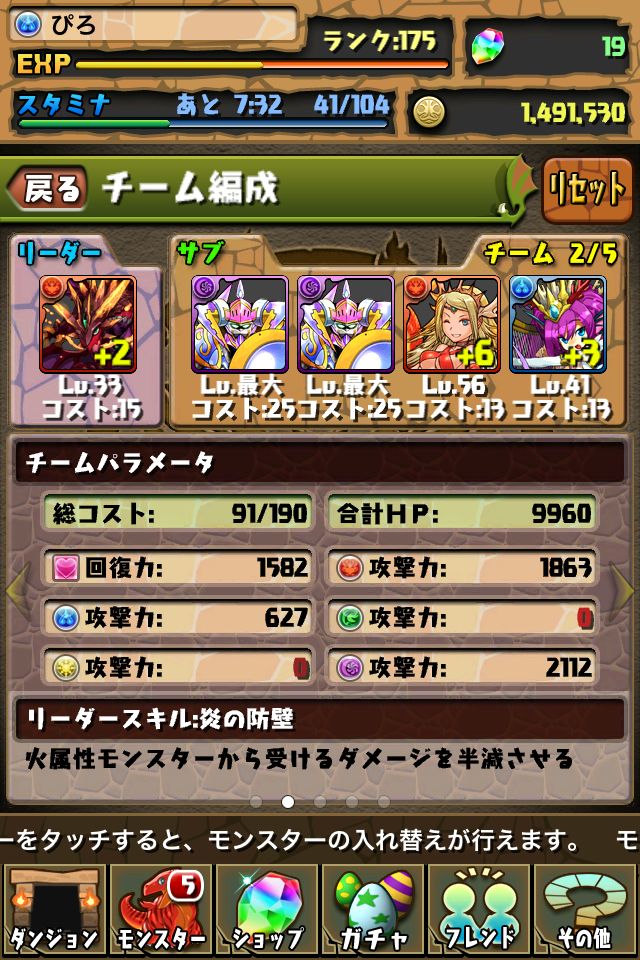Open the その他 tab

(x=587, y=910)
